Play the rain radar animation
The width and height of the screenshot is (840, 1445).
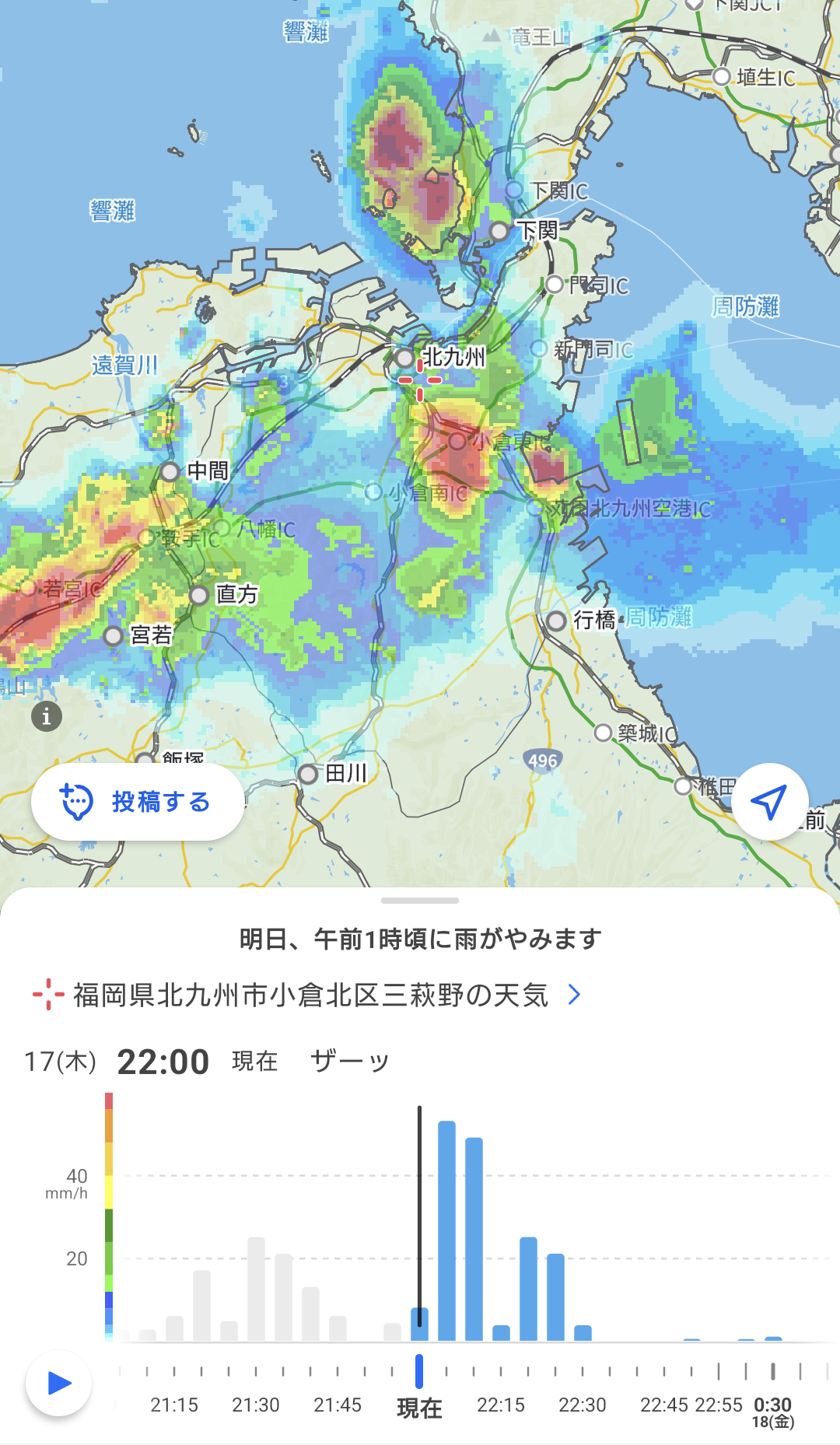[59, 1383]
